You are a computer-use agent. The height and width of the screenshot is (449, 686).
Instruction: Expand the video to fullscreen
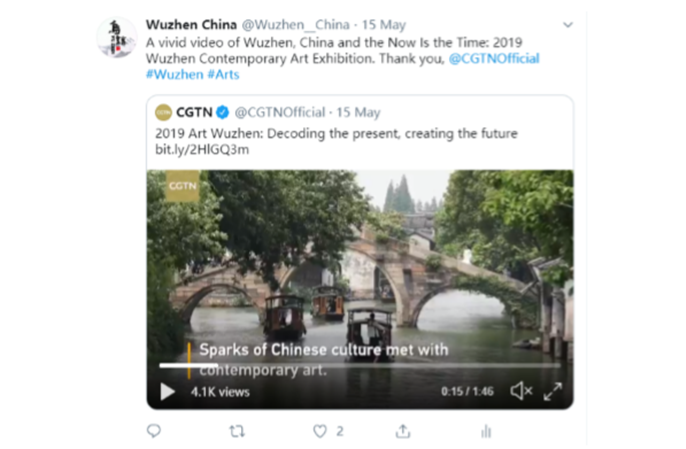(x=553, y=391)
